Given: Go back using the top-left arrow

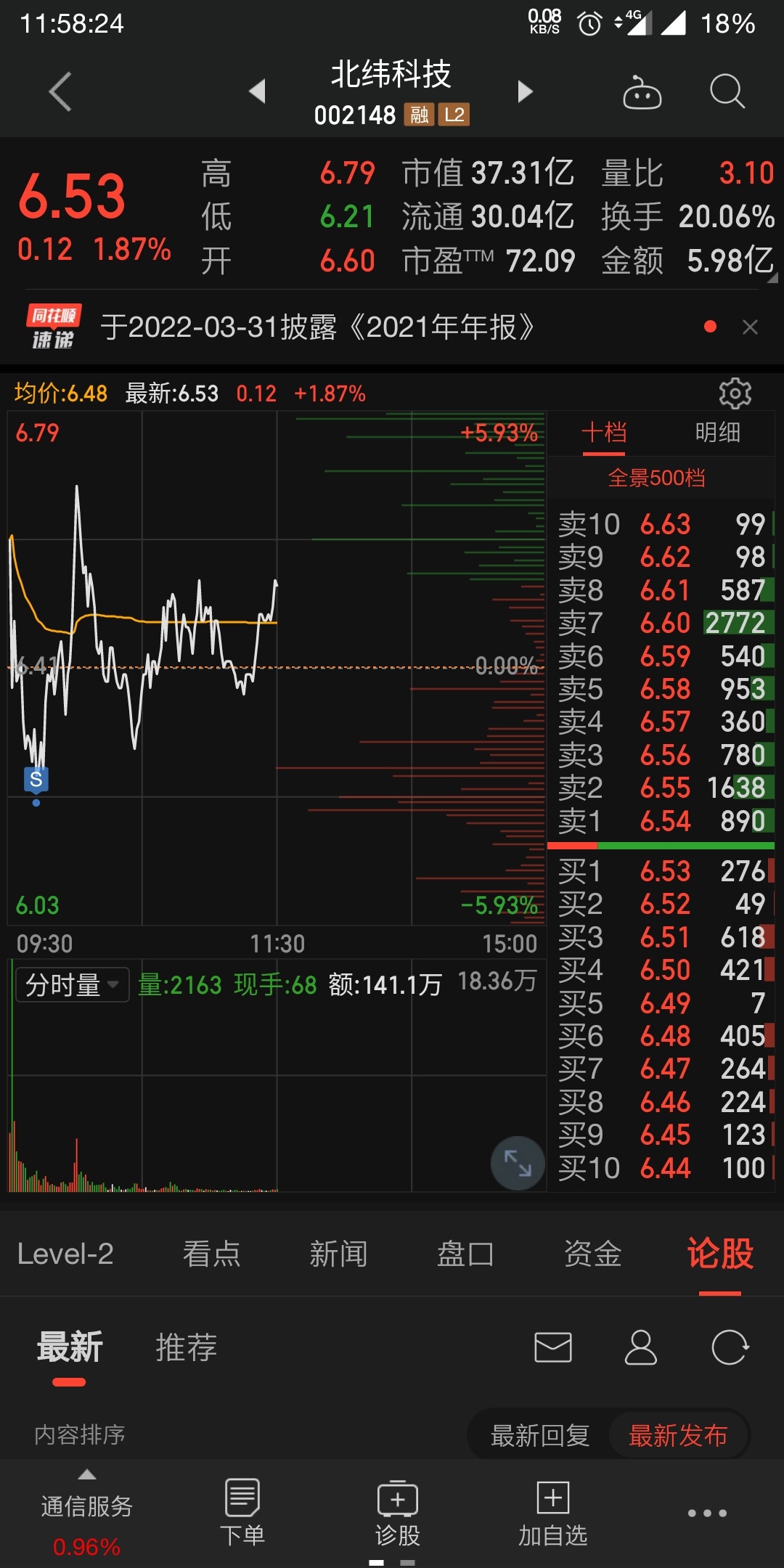Looking at the screenshot, I should click(x=61, y=91).
